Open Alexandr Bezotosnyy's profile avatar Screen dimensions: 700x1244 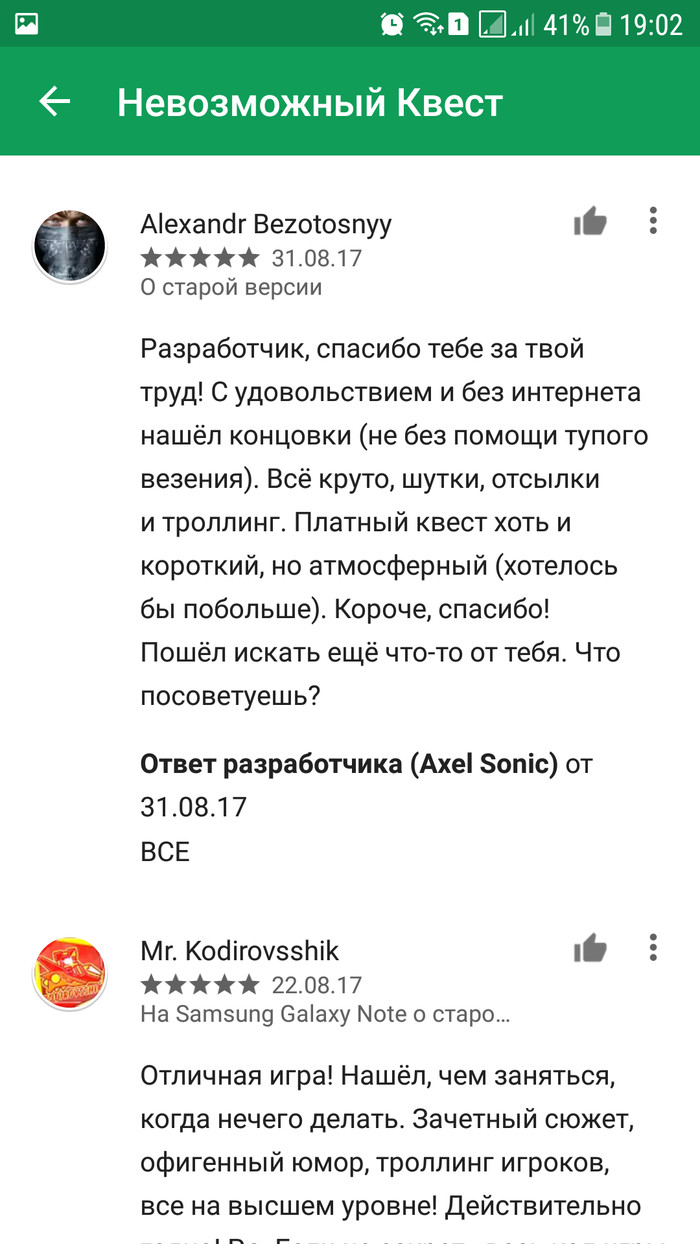click(70, 247)
